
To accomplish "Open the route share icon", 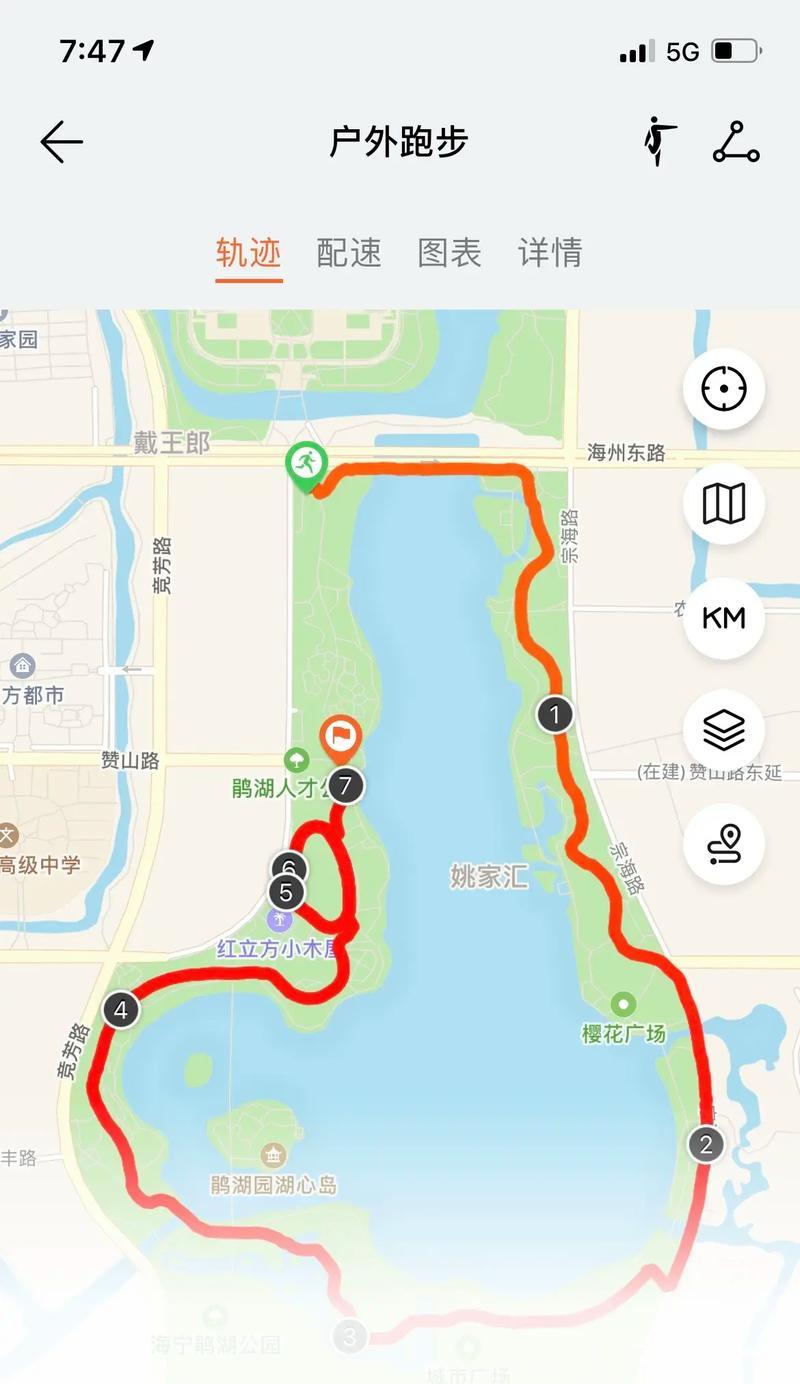I will [736, 142].
